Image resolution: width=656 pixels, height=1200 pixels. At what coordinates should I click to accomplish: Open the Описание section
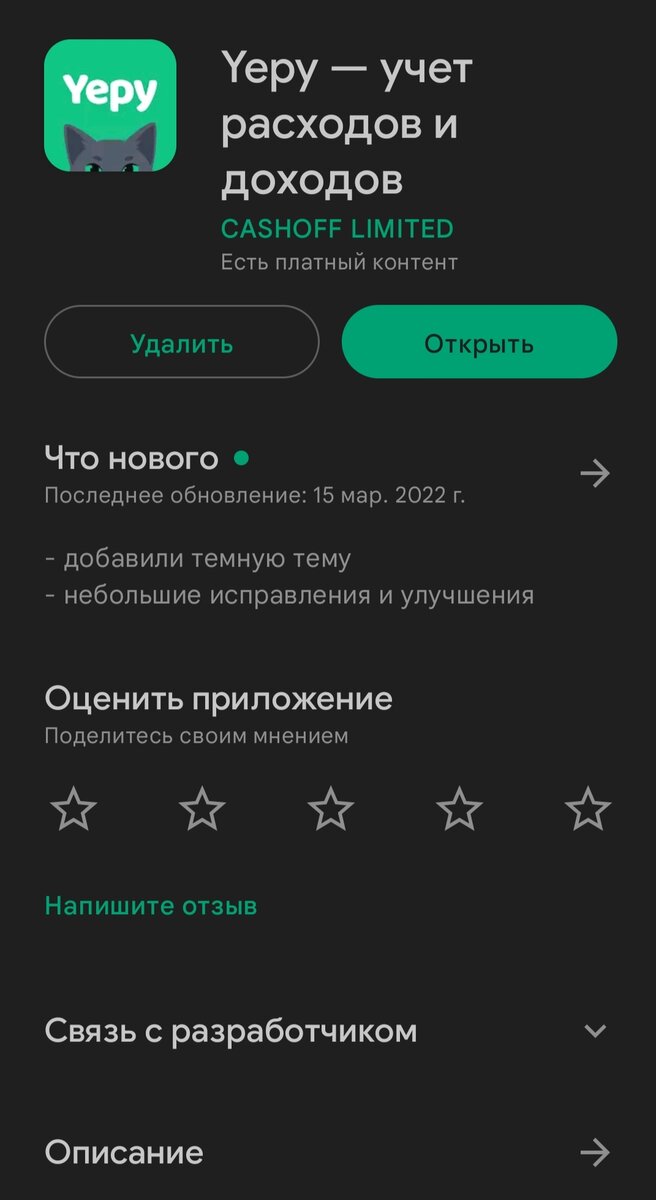coord(595,1153)
